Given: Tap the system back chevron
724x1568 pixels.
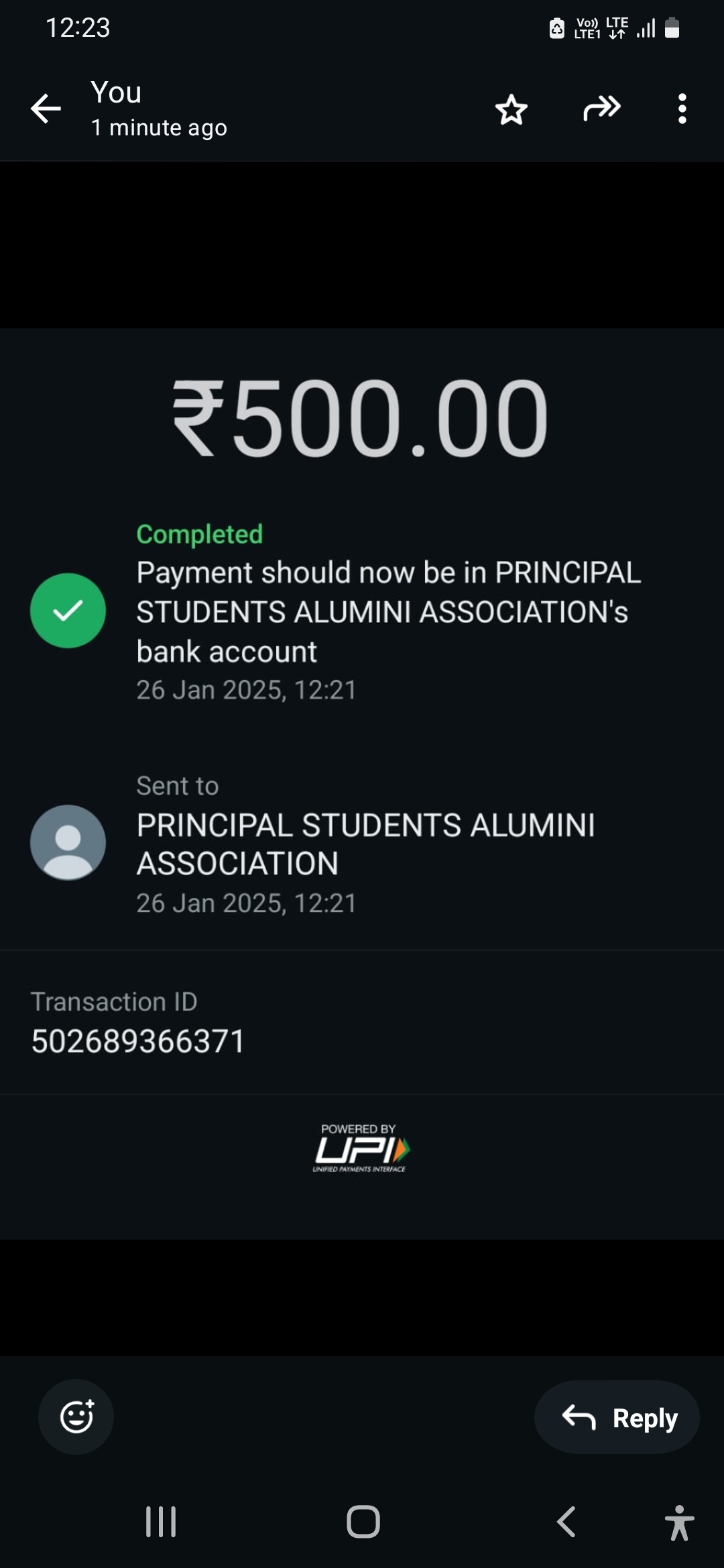Looking at the screenshot, I should 566,1522.
